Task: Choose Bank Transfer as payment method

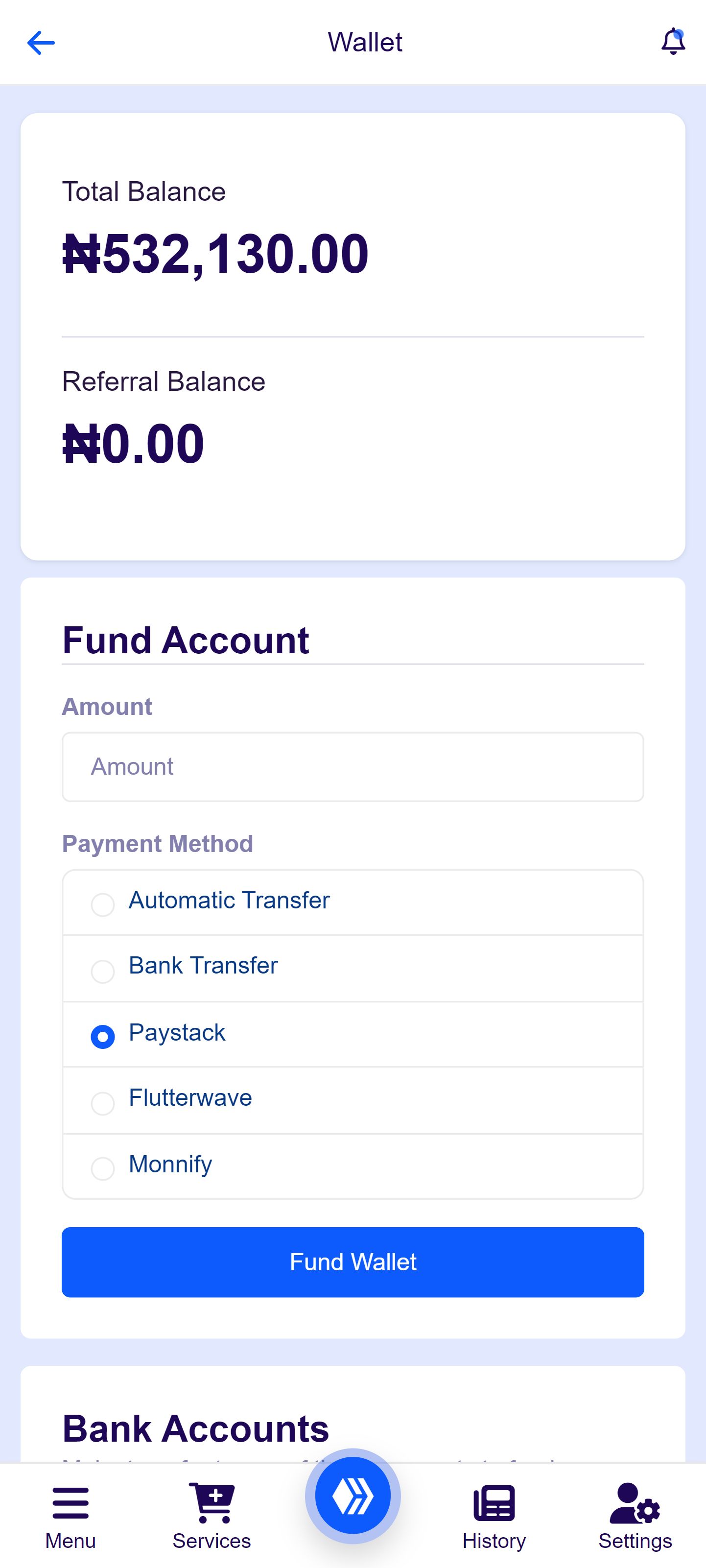Action: click(353, 969)
